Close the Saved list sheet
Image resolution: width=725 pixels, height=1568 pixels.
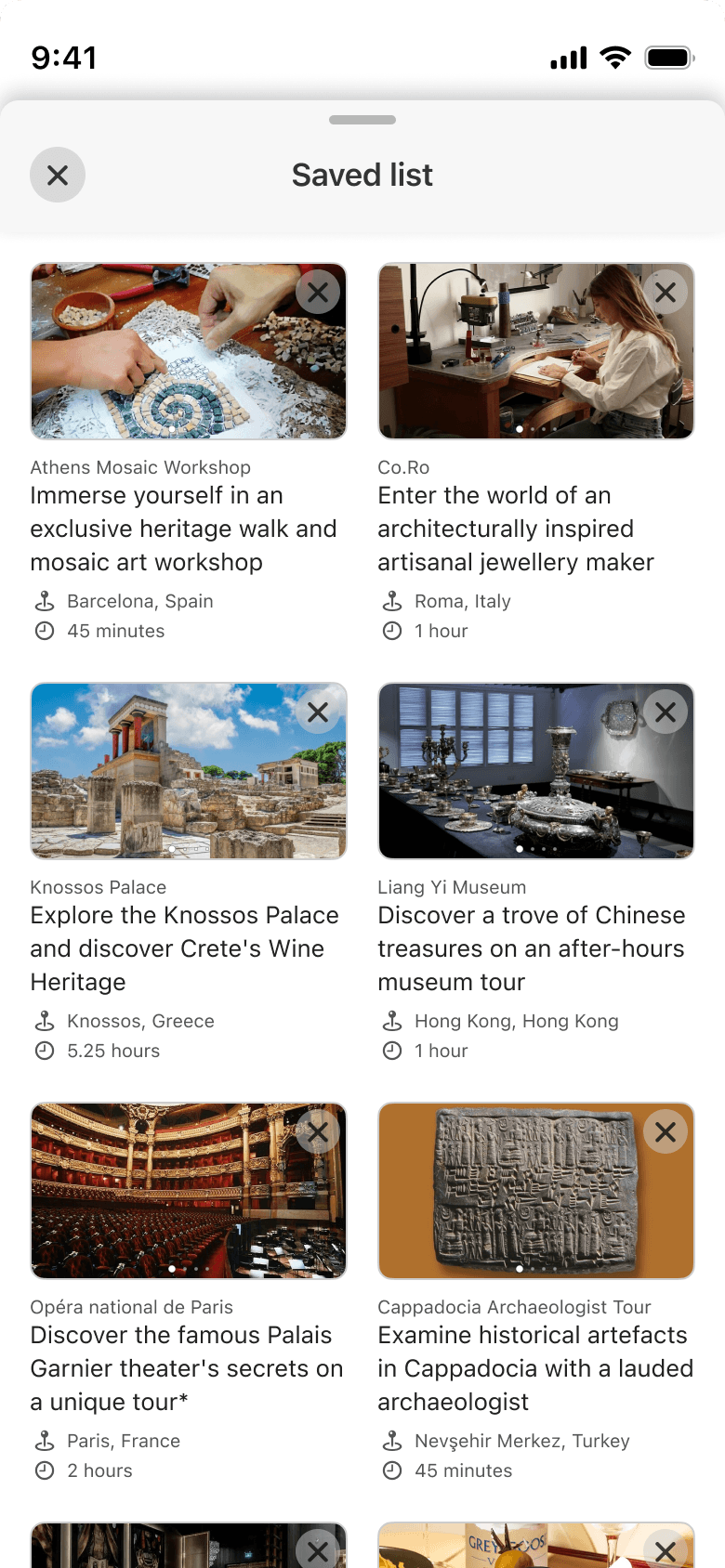58,175
